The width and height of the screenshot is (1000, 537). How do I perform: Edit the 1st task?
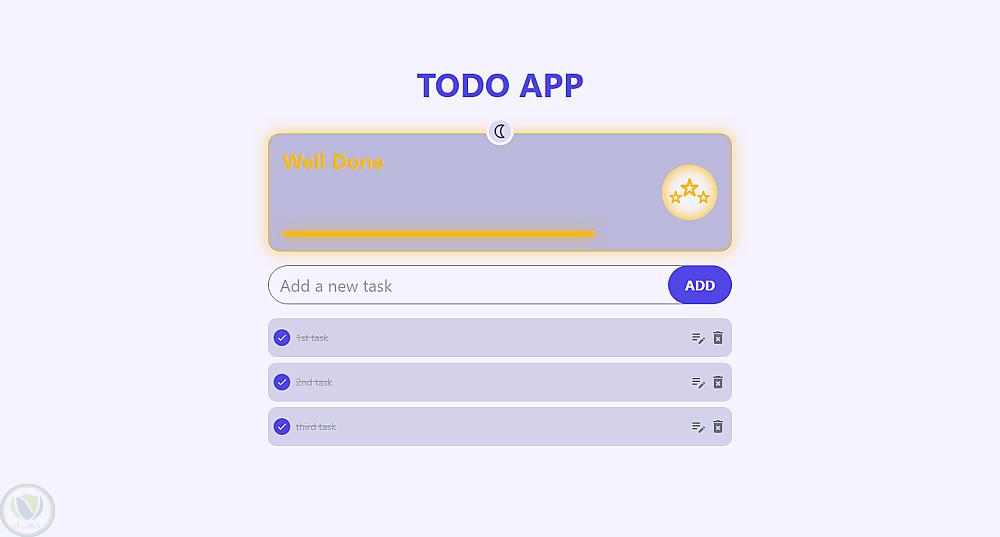tap(698, 338)
